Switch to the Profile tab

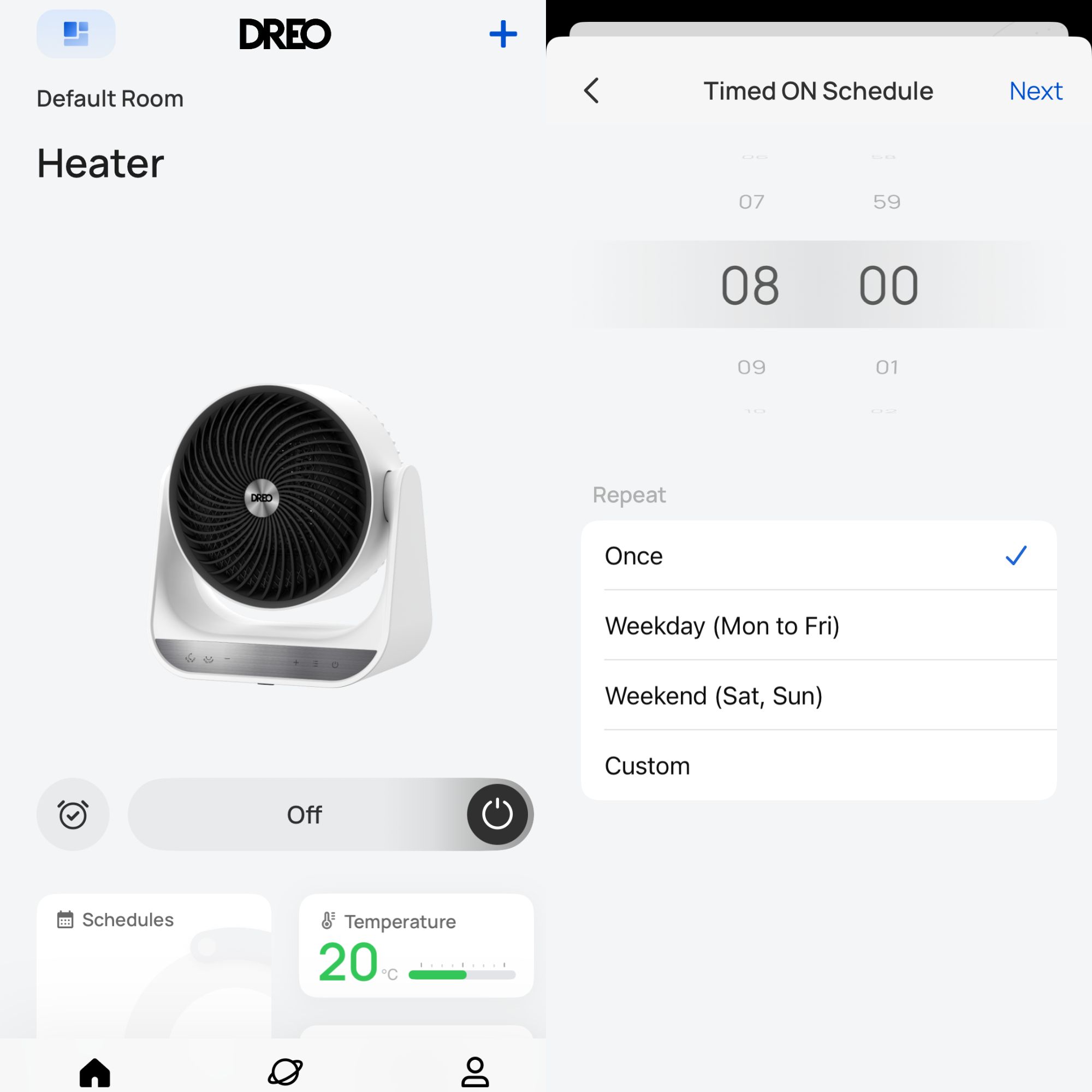475,1072
